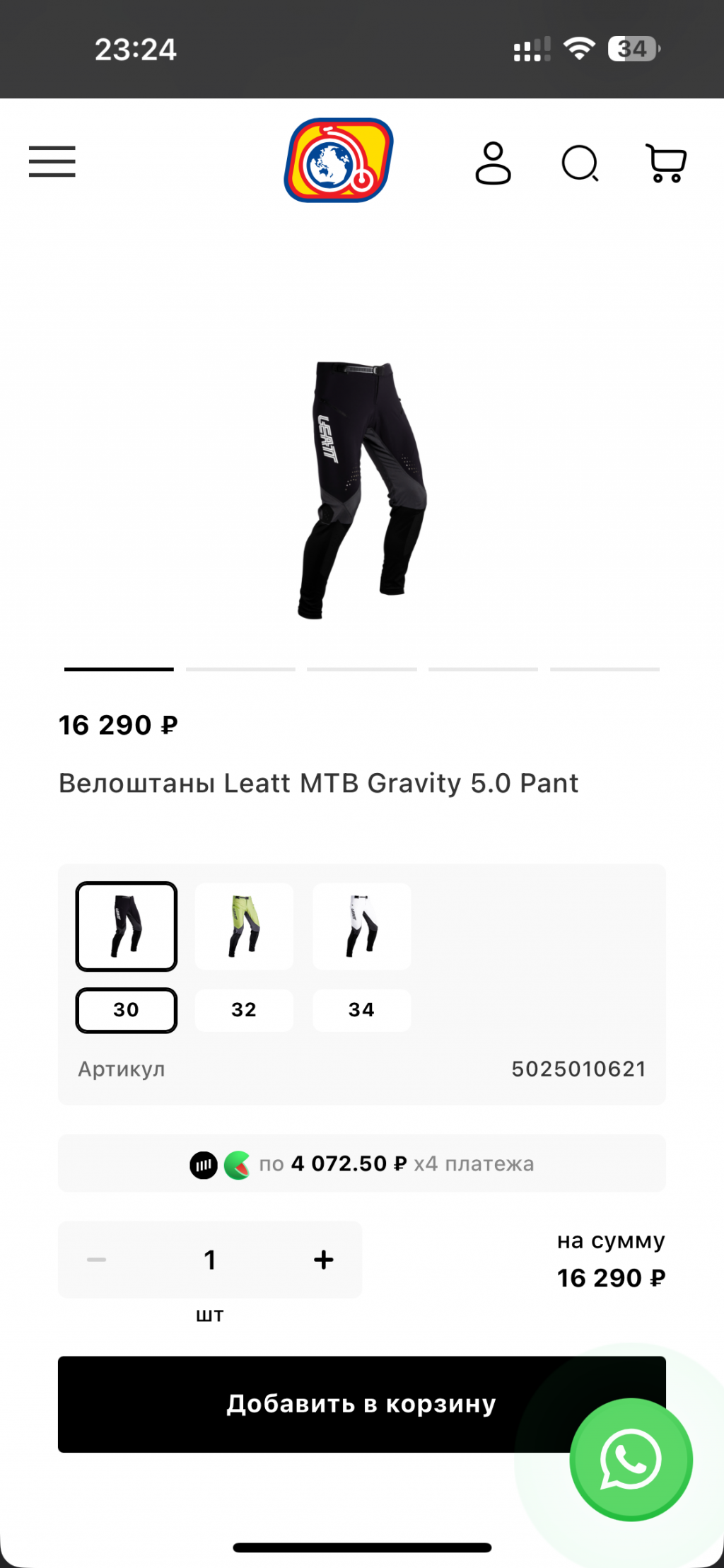Choose size 30
This screenshot has width=724, height=1568.
point(127,1010)
